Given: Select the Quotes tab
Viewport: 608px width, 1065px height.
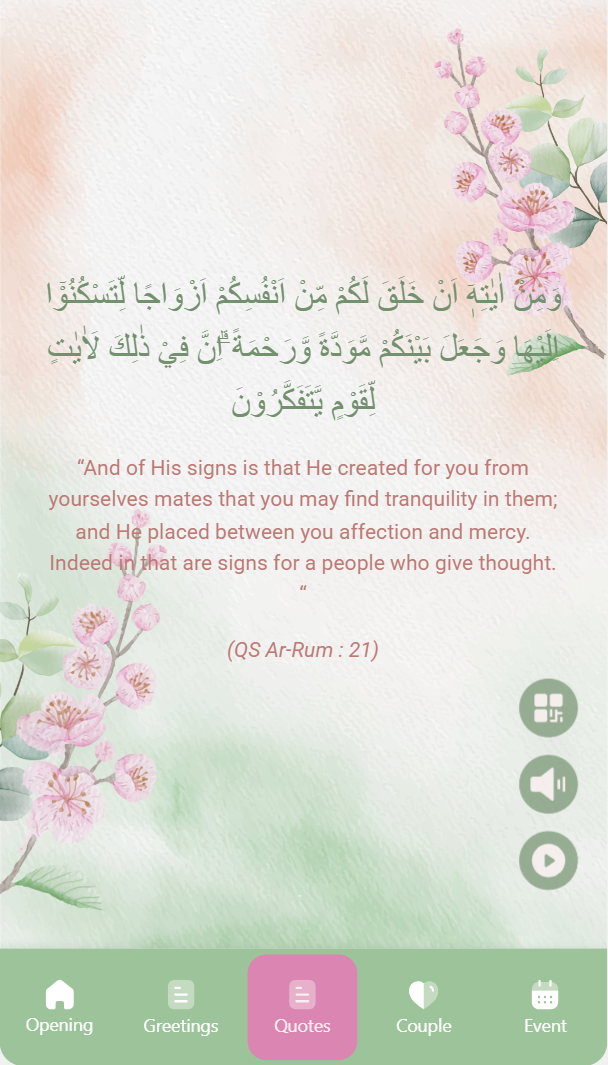Looking at the screenshot, I should (302, 1006).
